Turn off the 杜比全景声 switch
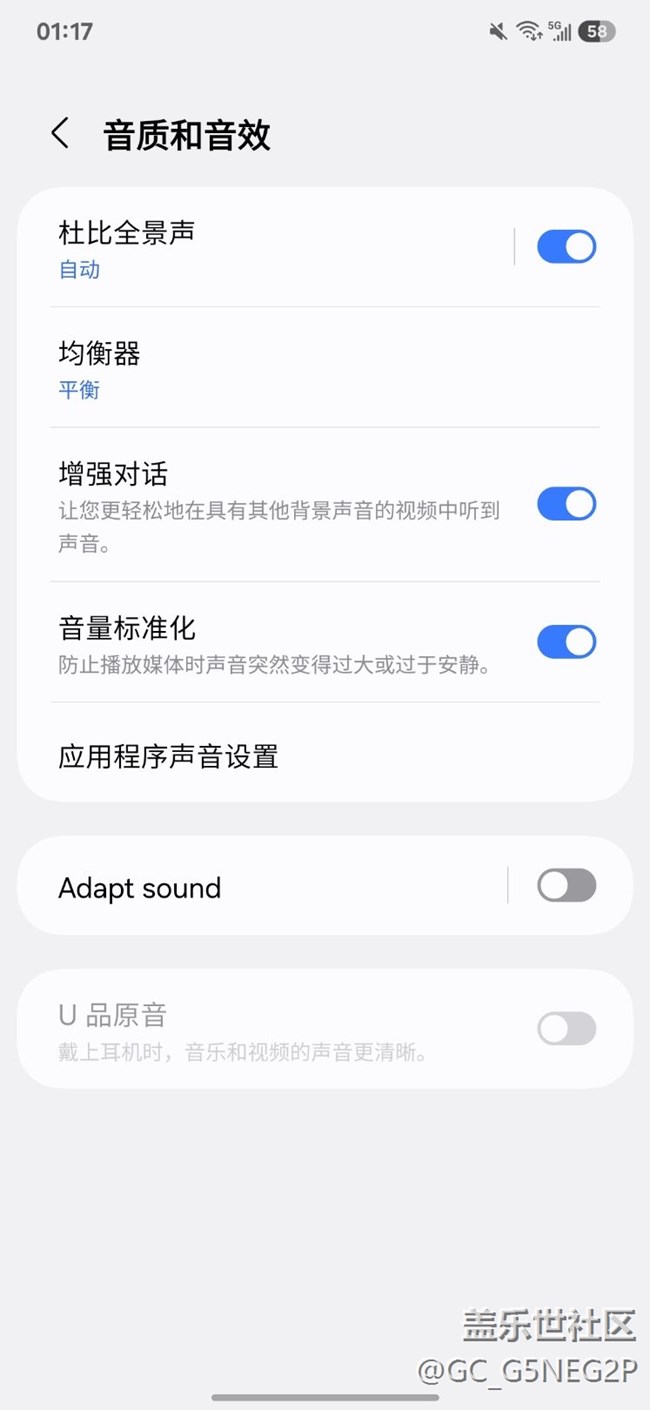This screenshot has height=1410, width=650. pos(566,247)
